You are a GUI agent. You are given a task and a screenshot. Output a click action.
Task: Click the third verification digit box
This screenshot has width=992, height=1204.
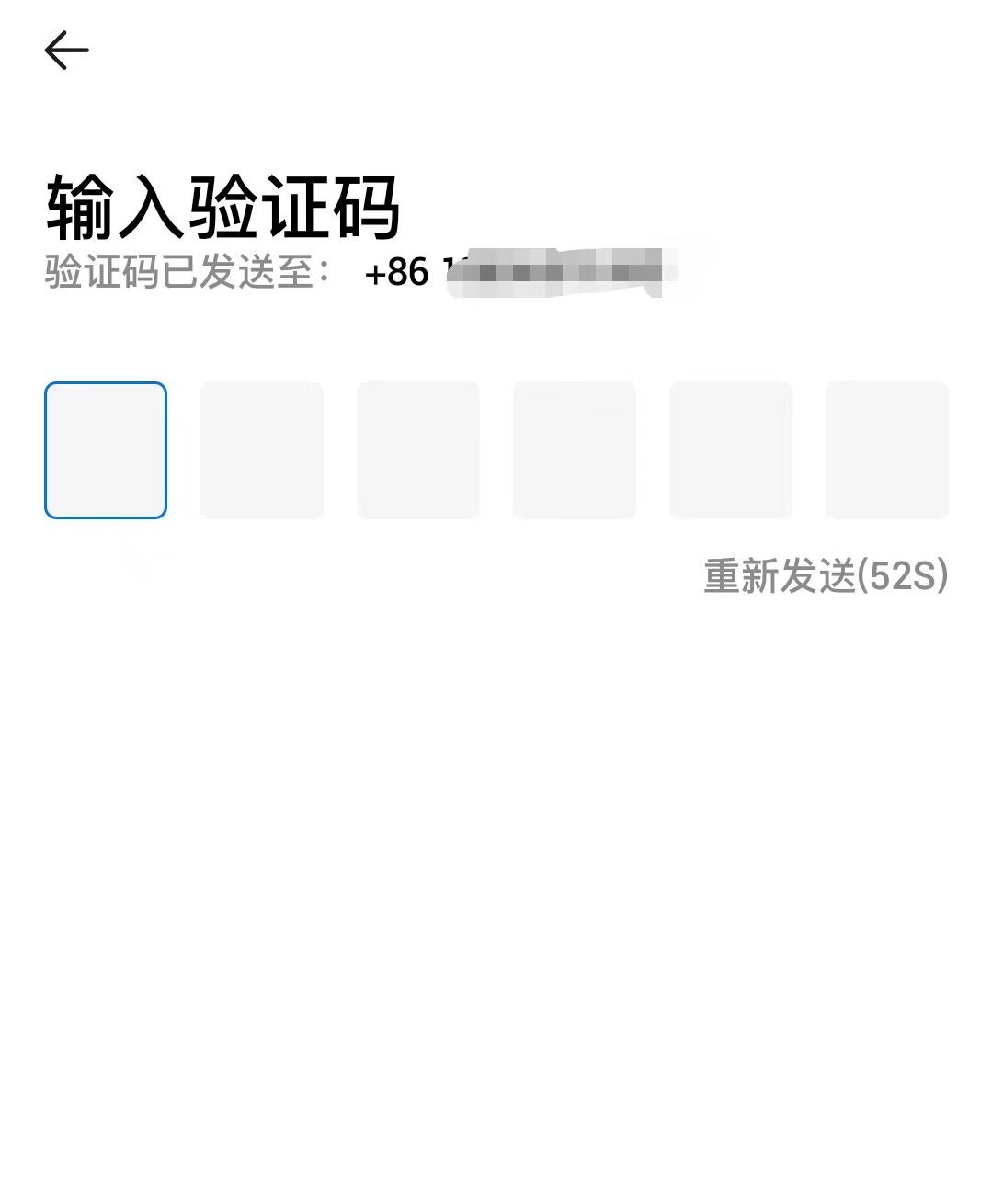tap(417, 450)
